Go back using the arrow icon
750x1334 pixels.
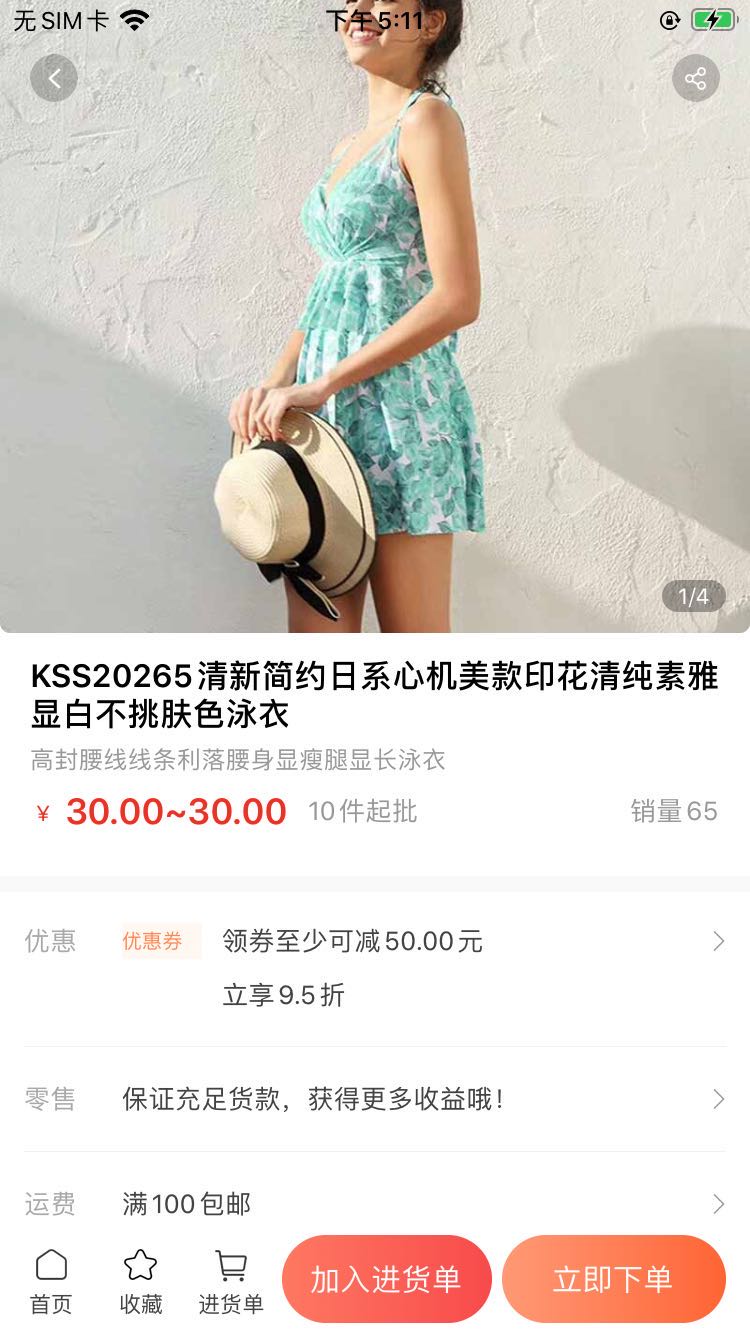[54, 79]
